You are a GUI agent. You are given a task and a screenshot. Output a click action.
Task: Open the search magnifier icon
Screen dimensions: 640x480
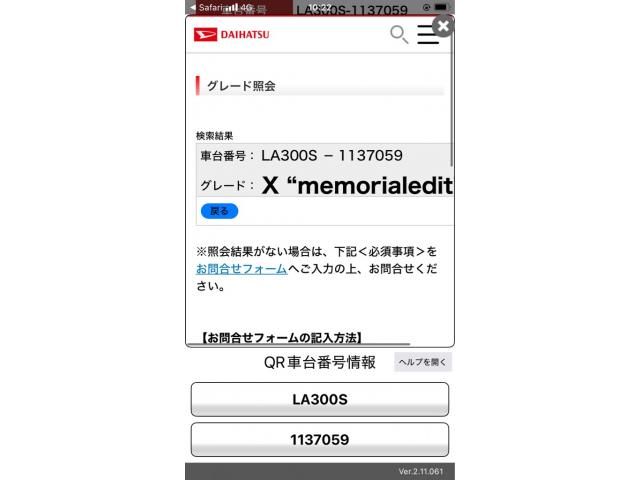tap(398, 35)
